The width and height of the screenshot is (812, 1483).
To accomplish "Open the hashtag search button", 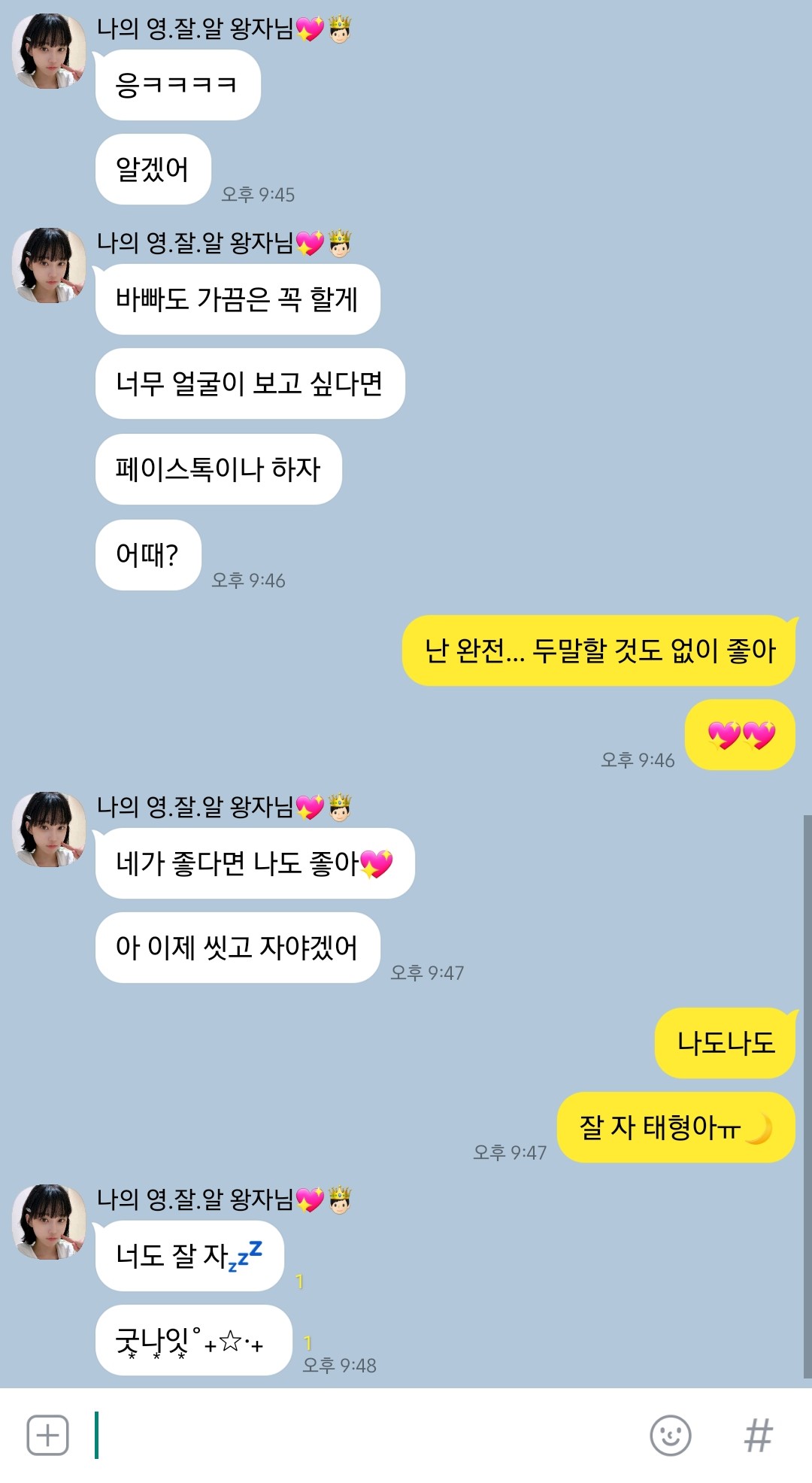I will click(x=758, y=1435).
